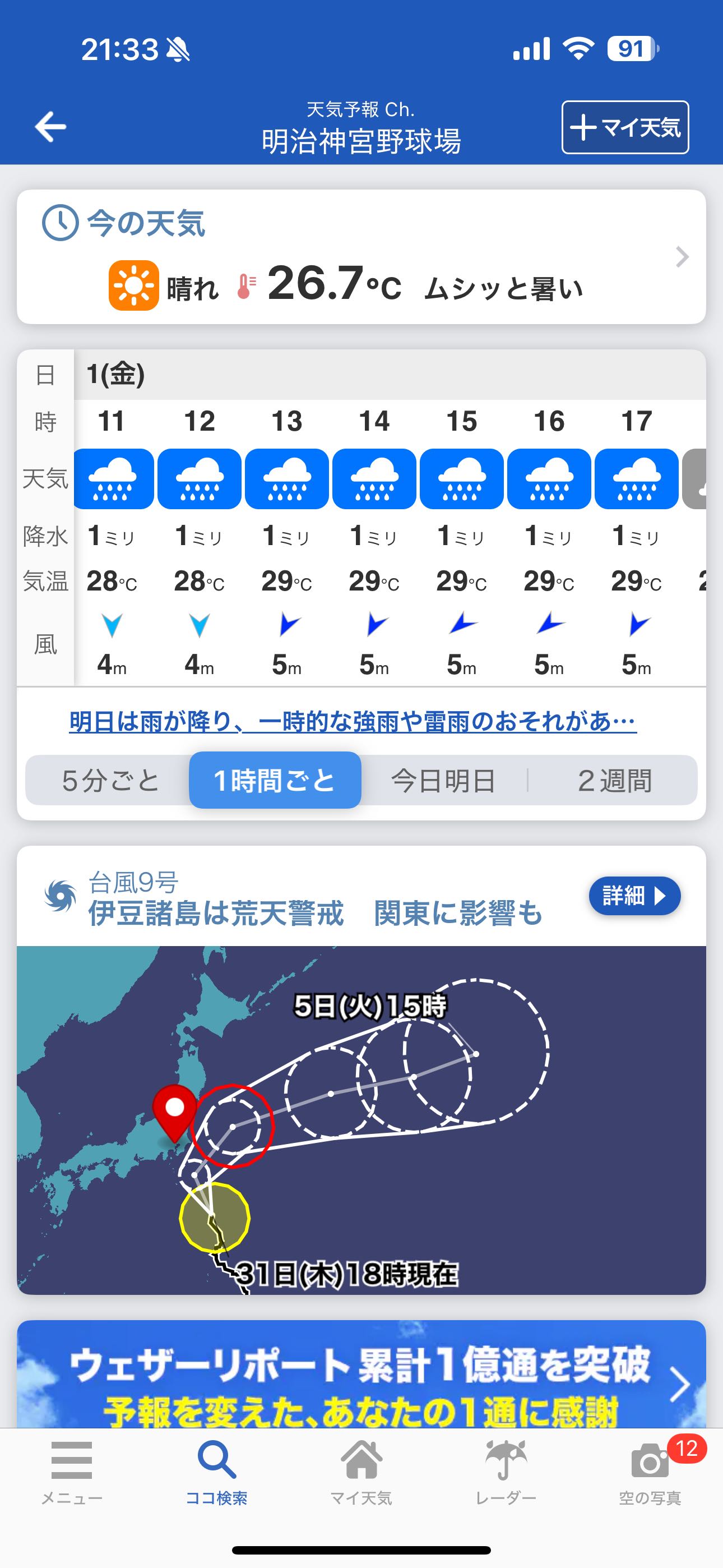The height and width of the screenshot is (1568, 723).
Task: Select the 1時間ごと segment
Action: (x=275, y=780)
